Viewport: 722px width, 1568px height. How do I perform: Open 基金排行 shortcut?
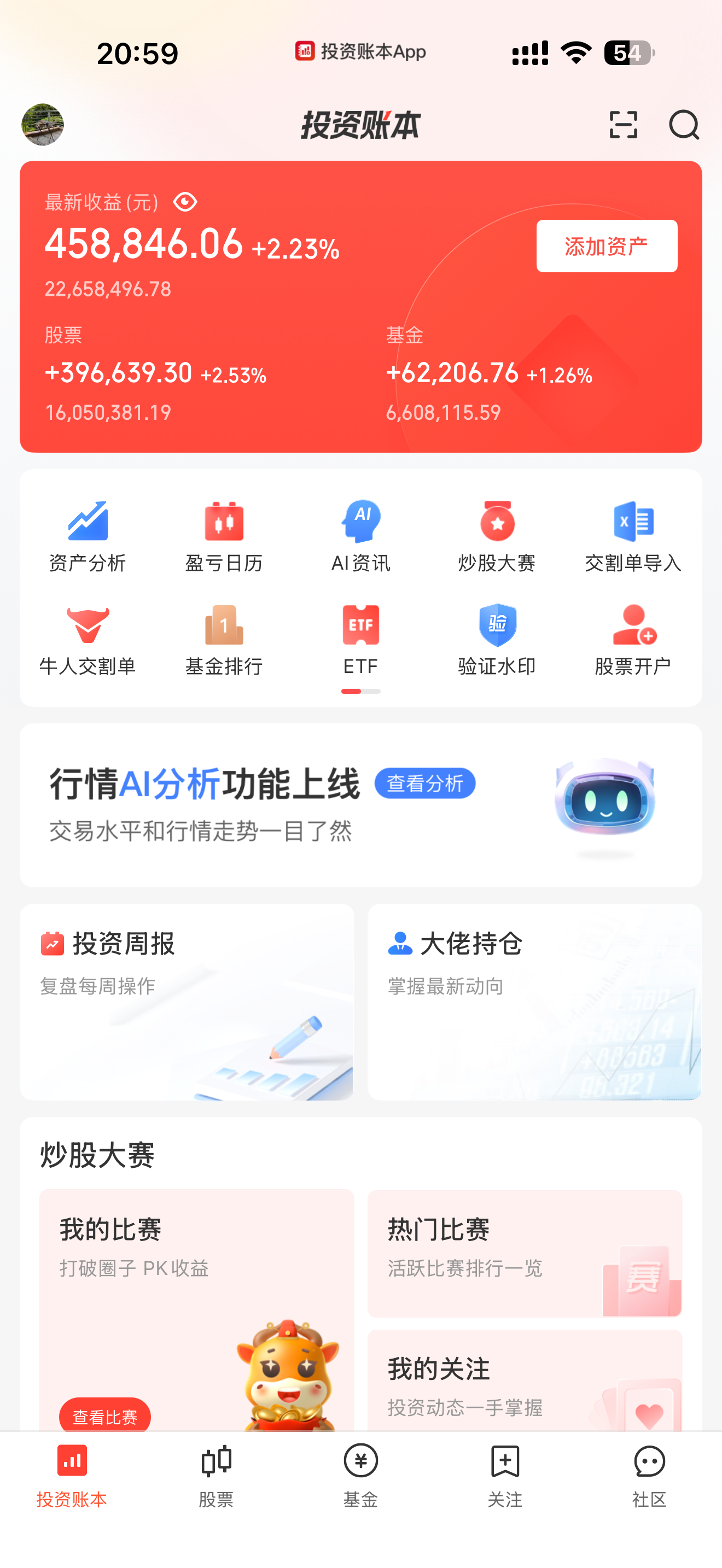224,640
